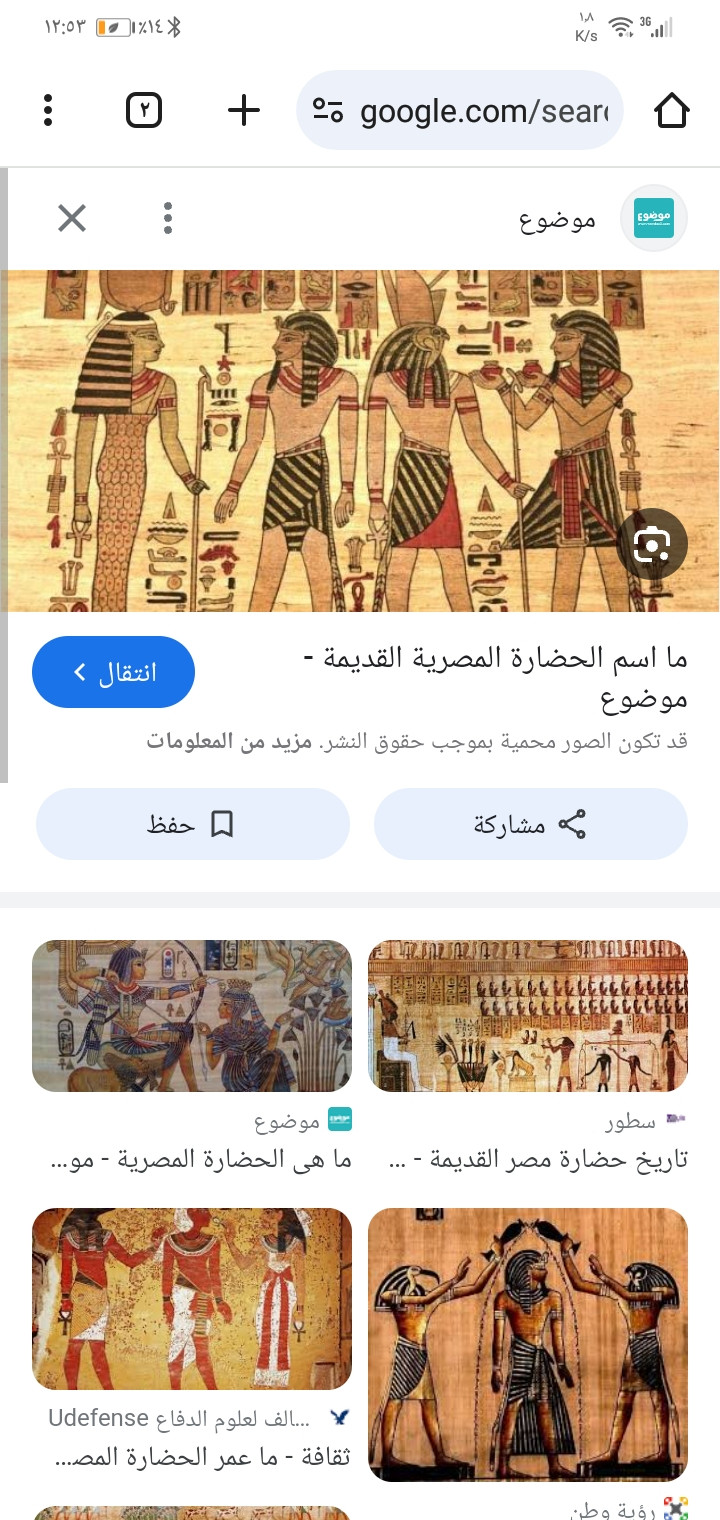Open the مزيد من المعلومات link
The image size is (720, 1520).
[x=229, y=742]
